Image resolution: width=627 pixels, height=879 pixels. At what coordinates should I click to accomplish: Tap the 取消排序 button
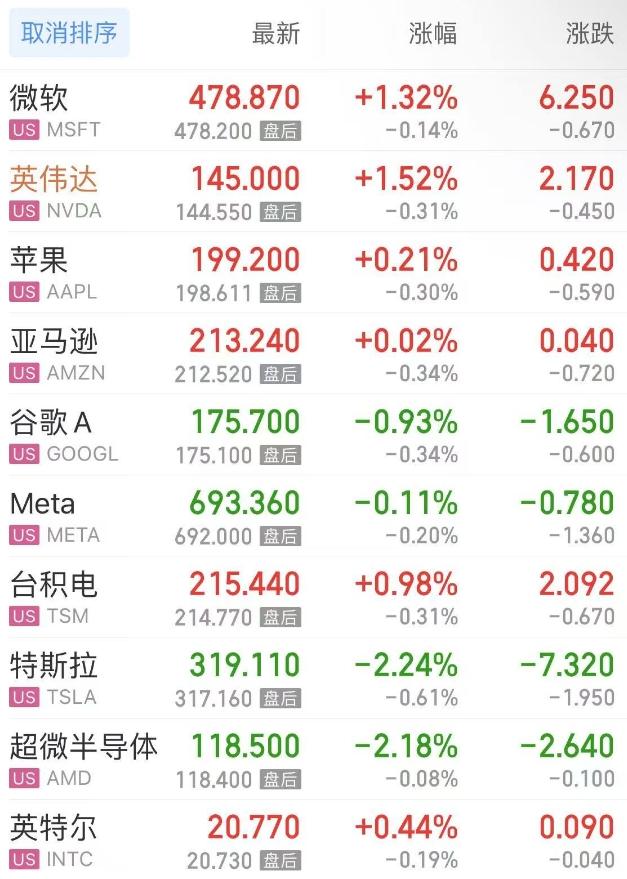click(69, 33)
